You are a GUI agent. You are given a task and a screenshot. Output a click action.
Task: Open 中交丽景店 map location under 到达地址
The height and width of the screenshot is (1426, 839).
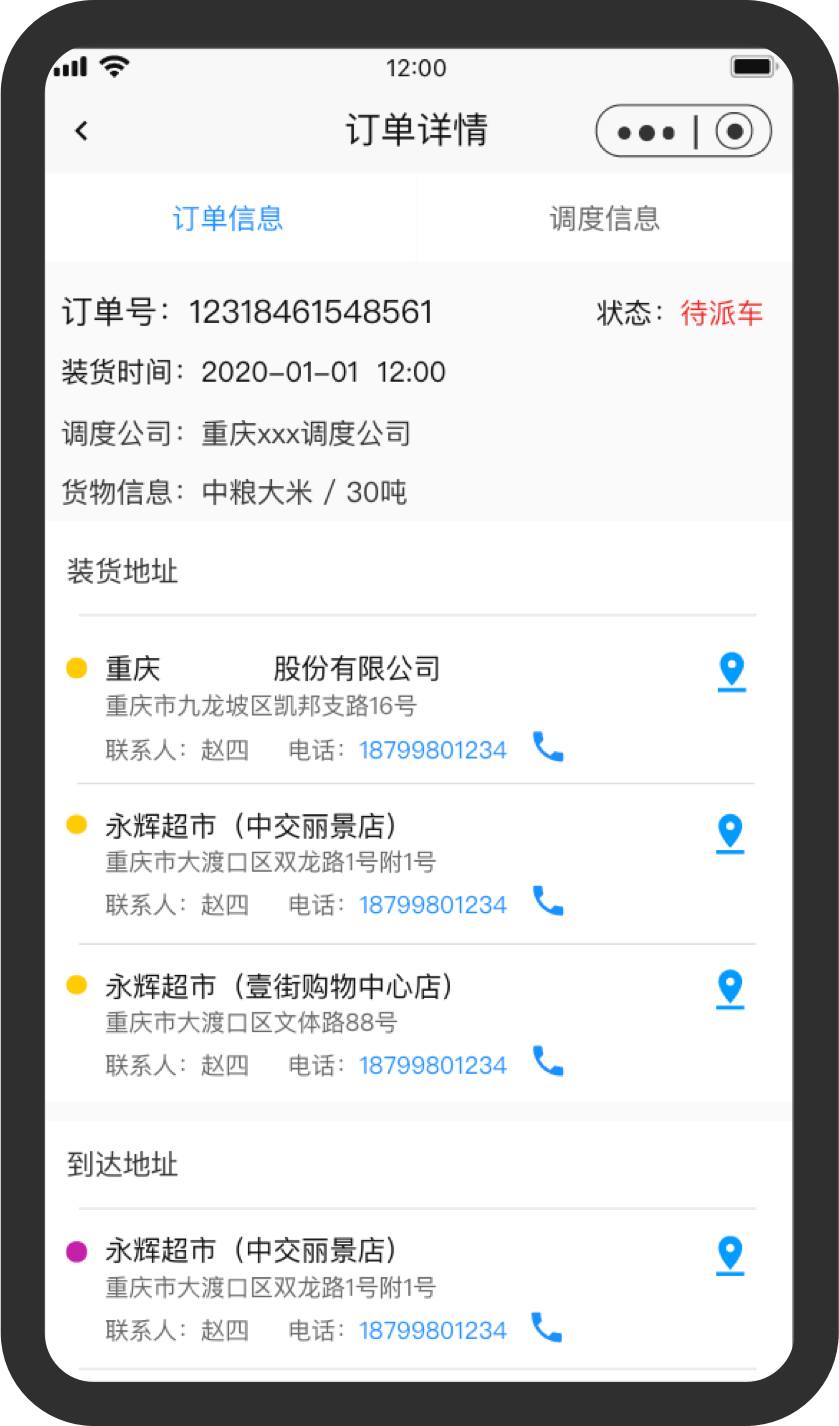click(731, 1255)
